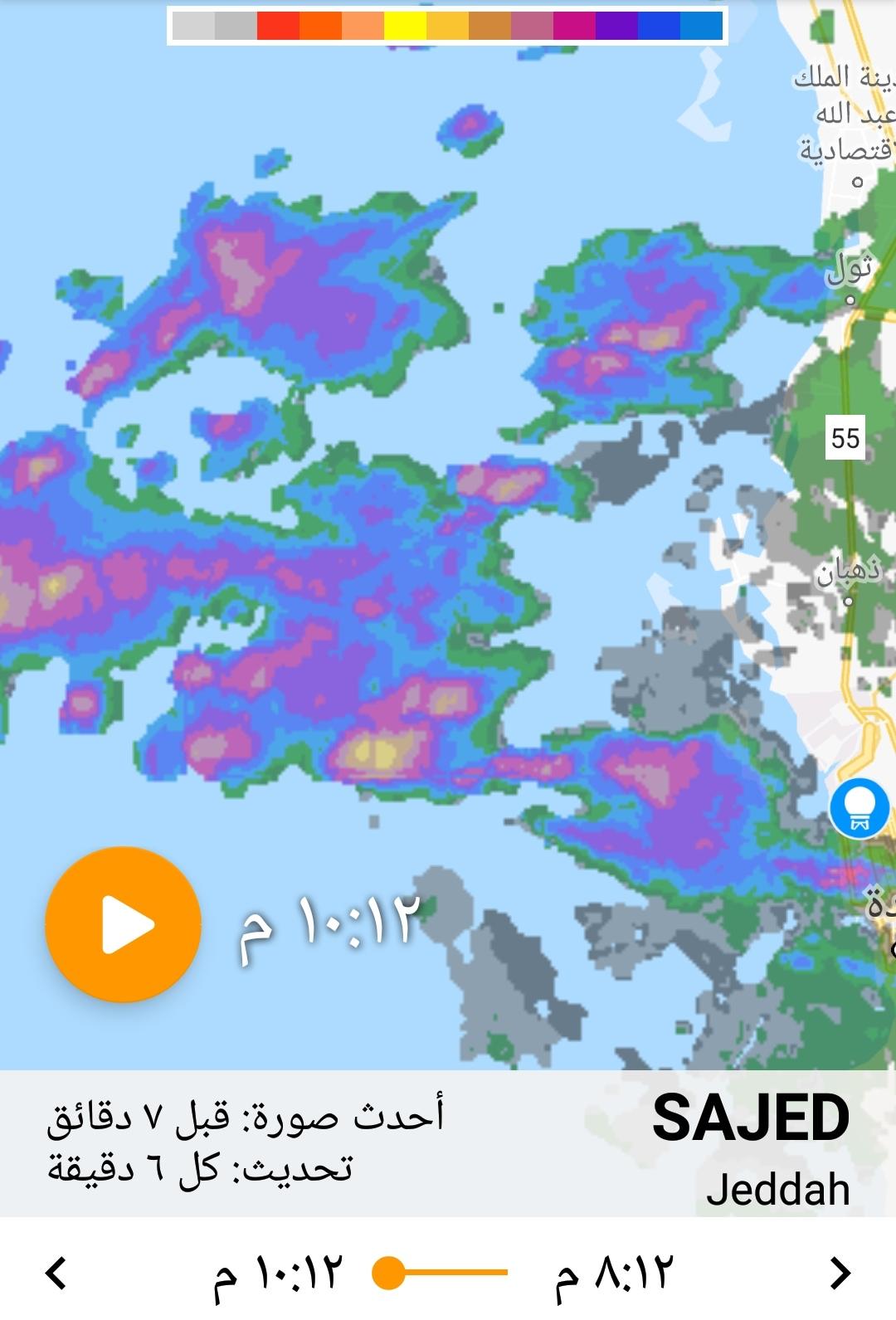This screenshot has width=896, height=1320.
Task: Tap the blue location marker on the map
Action: pos(859,807)
